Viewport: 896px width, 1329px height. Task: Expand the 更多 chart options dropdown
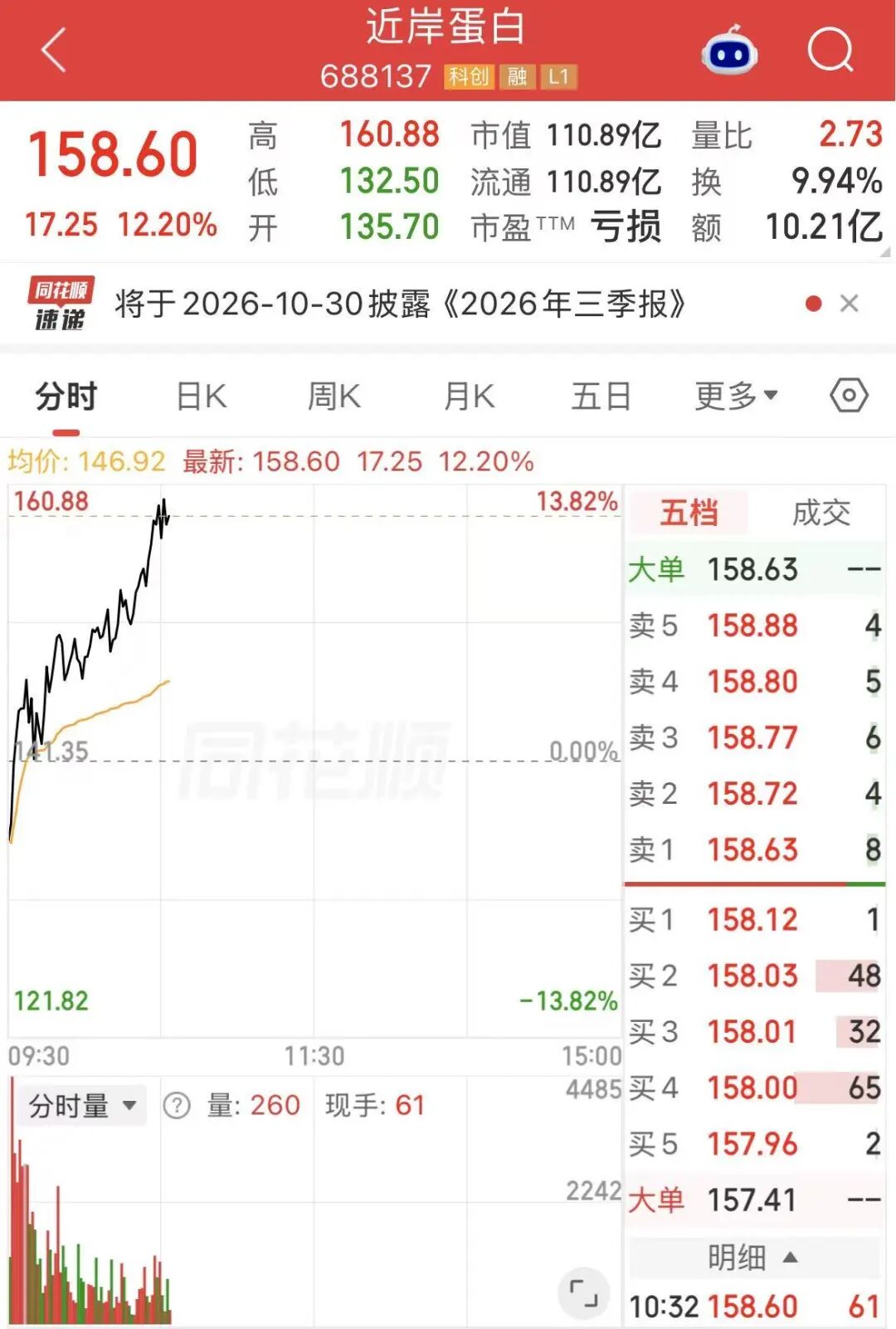736,397
